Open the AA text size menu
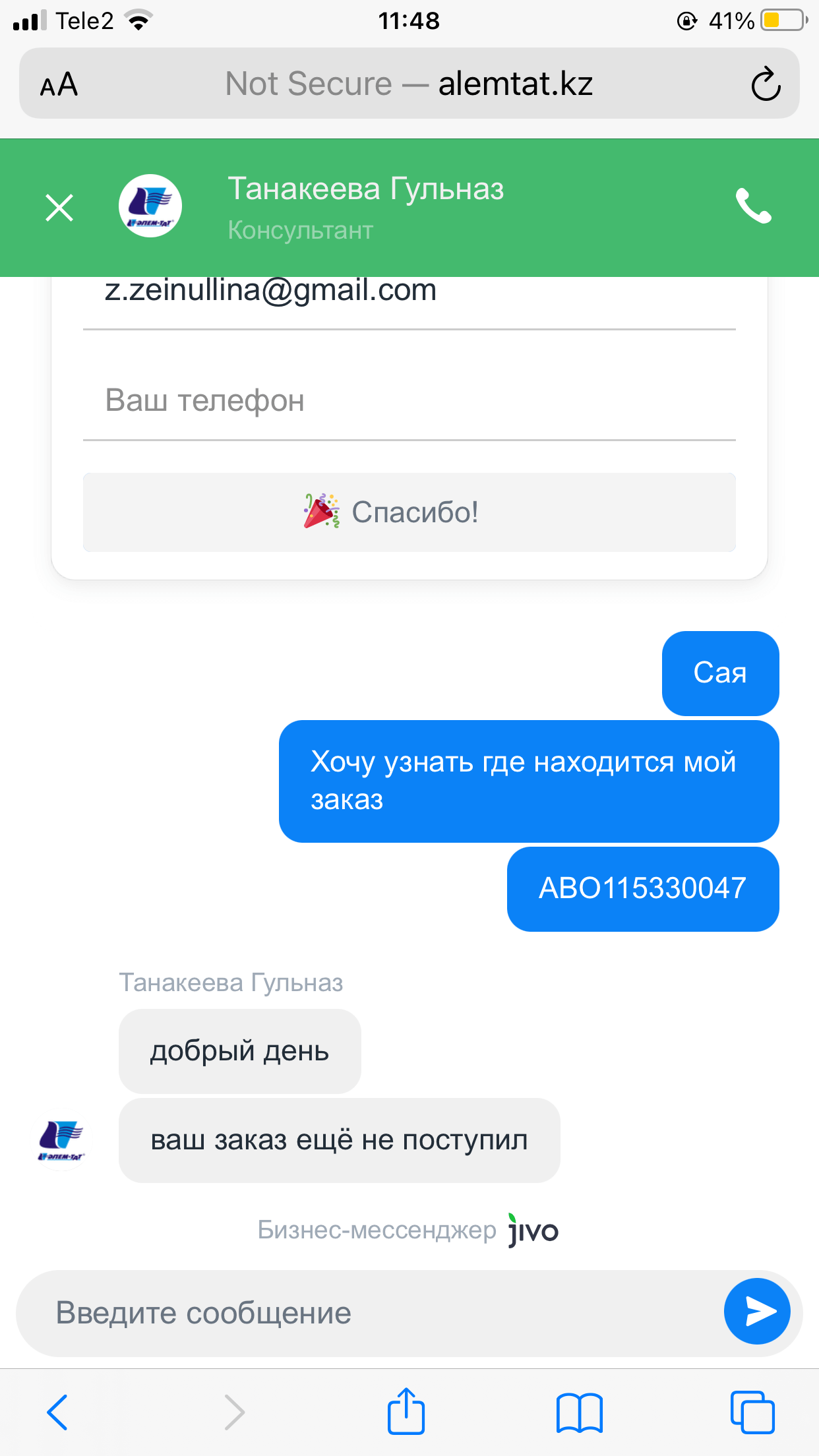Screen dimensions: 819x1456 coord(59,84)
